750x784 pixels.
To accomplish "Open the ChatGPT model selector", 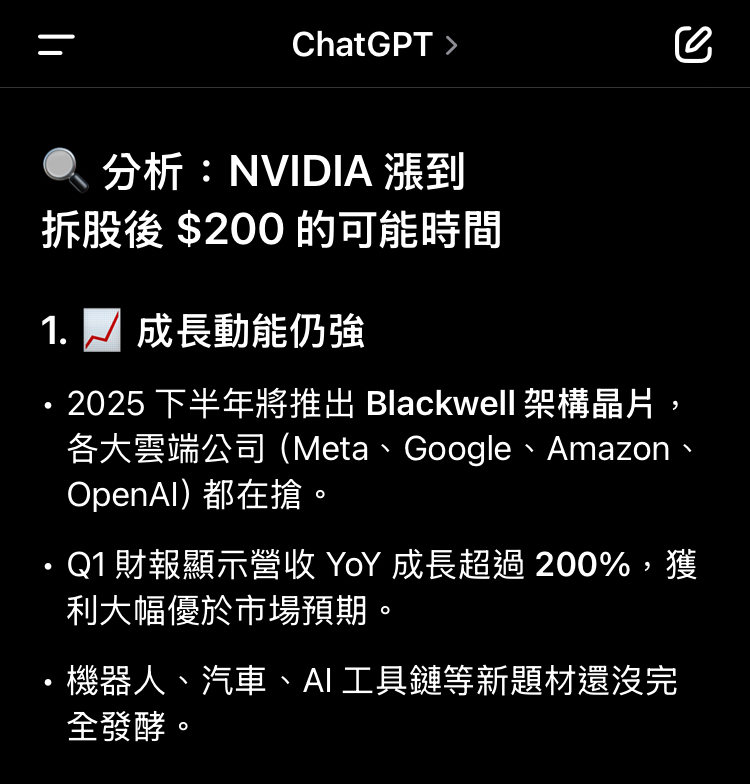I will [x=374, y=44].
